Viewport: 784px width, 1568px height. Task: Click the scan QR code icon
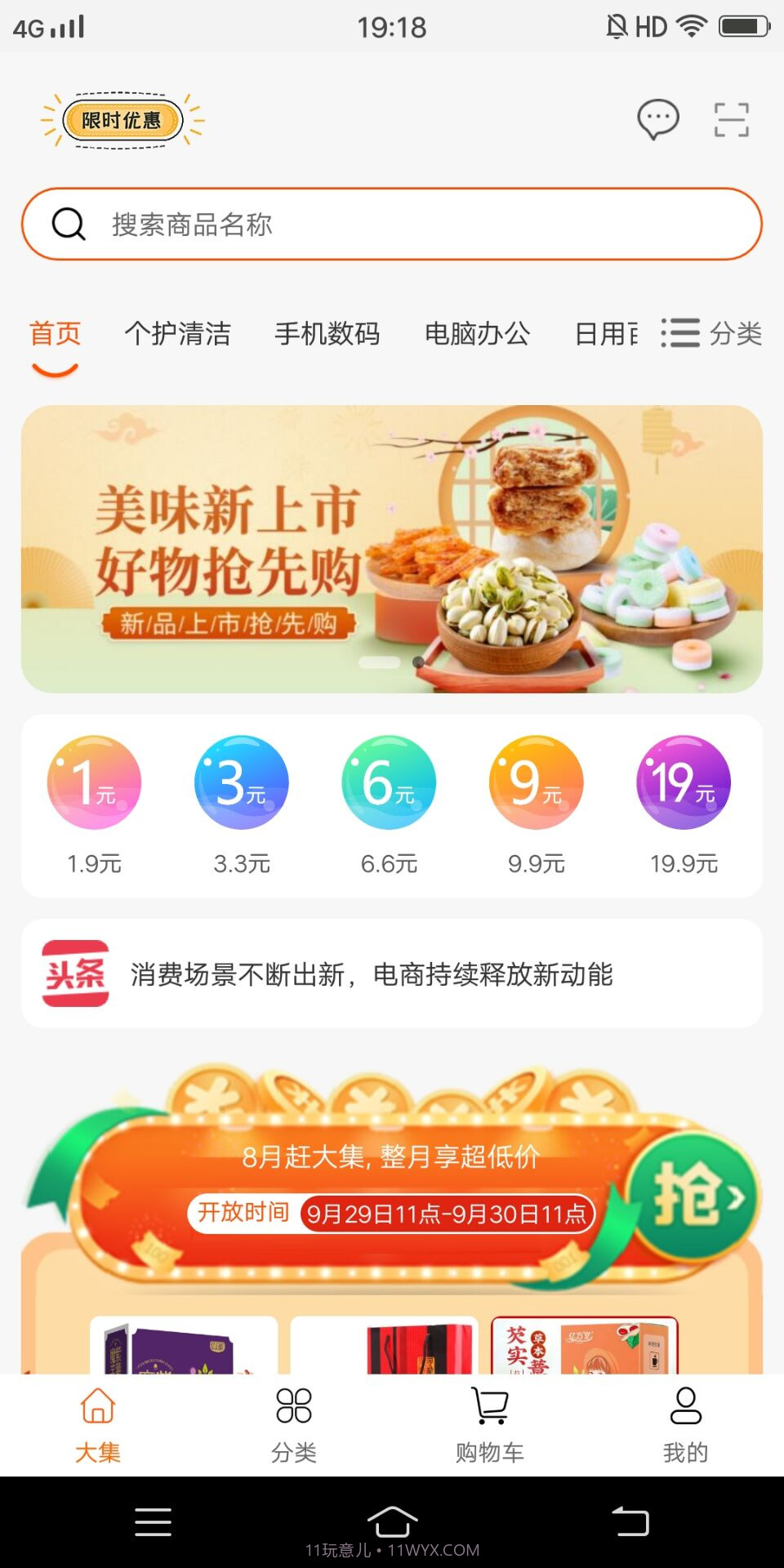coord(733,119)
